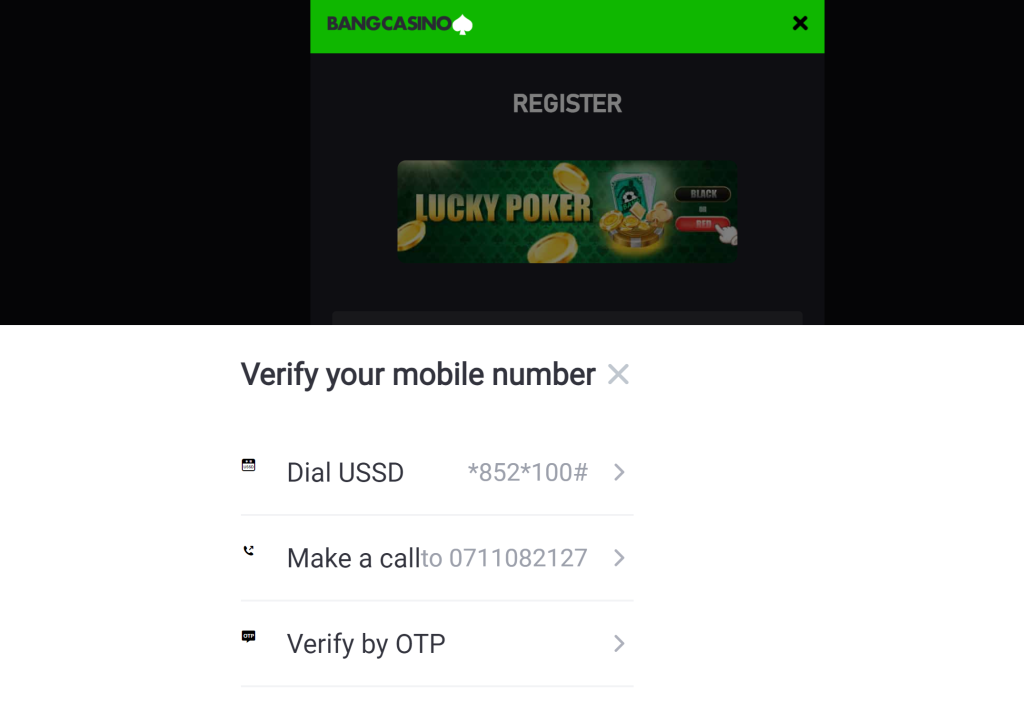
Task: Open the Lucky Poker banner
Action: tap(567, 211)
